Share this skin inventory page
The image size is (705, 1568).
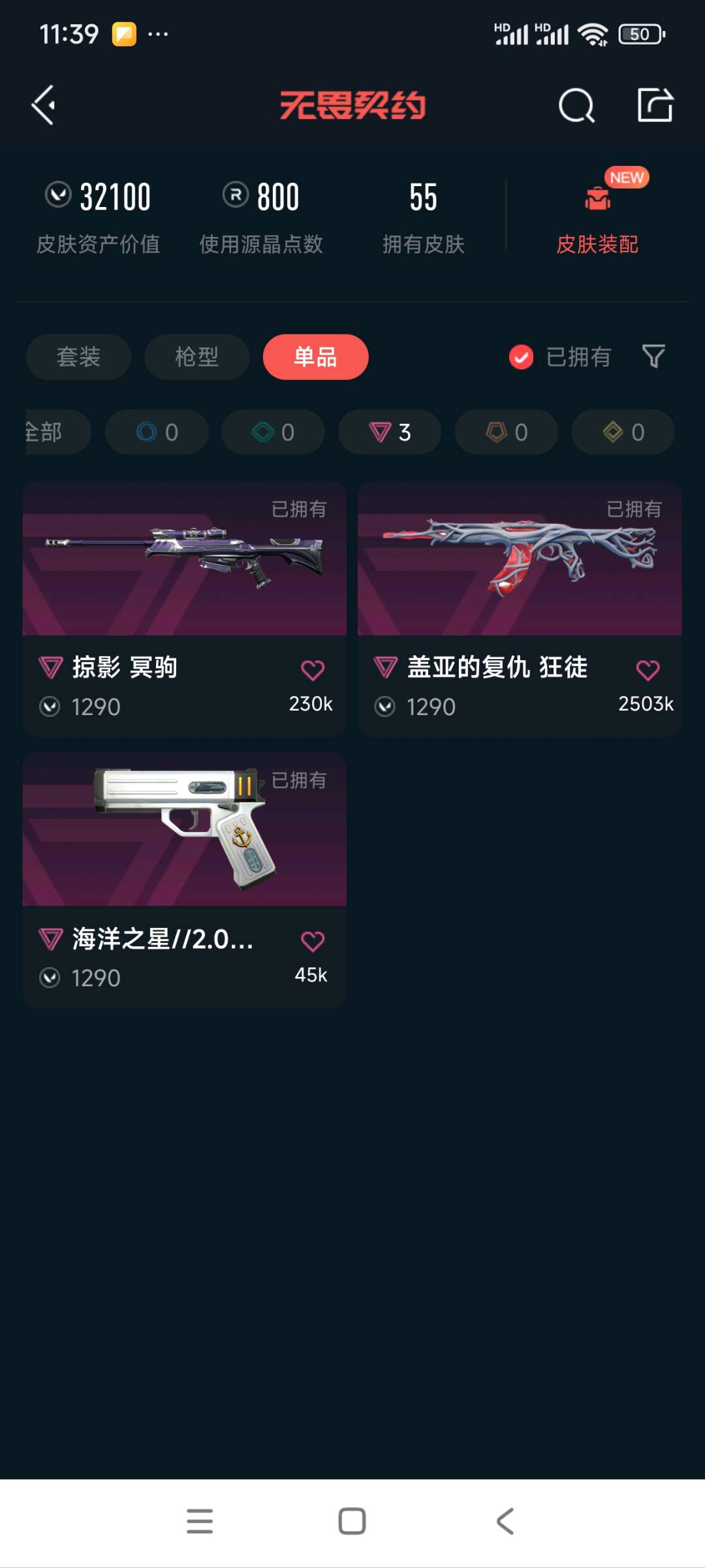[x=655, y=105]
